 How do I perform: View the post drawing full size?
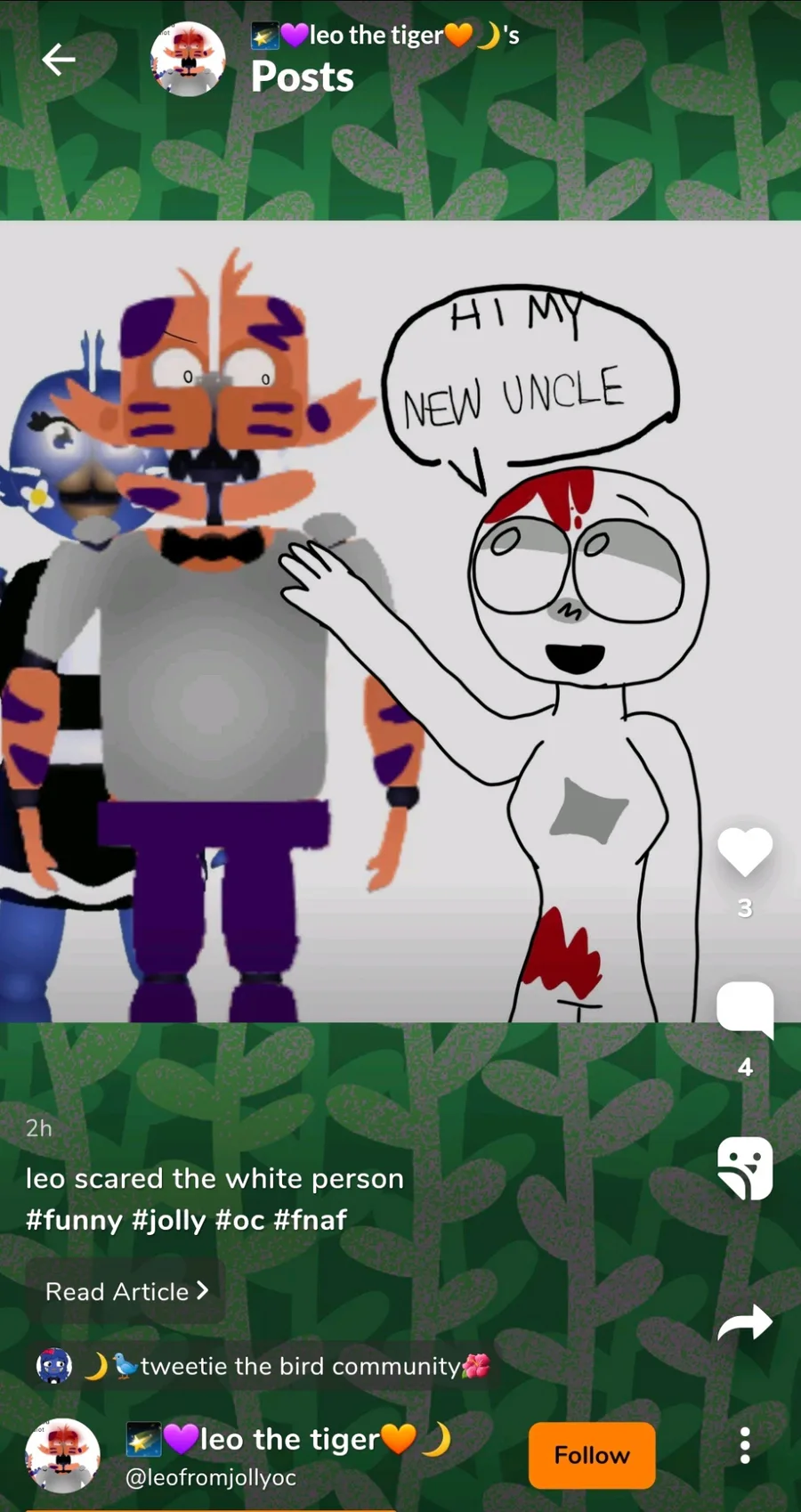coord(400,622)
